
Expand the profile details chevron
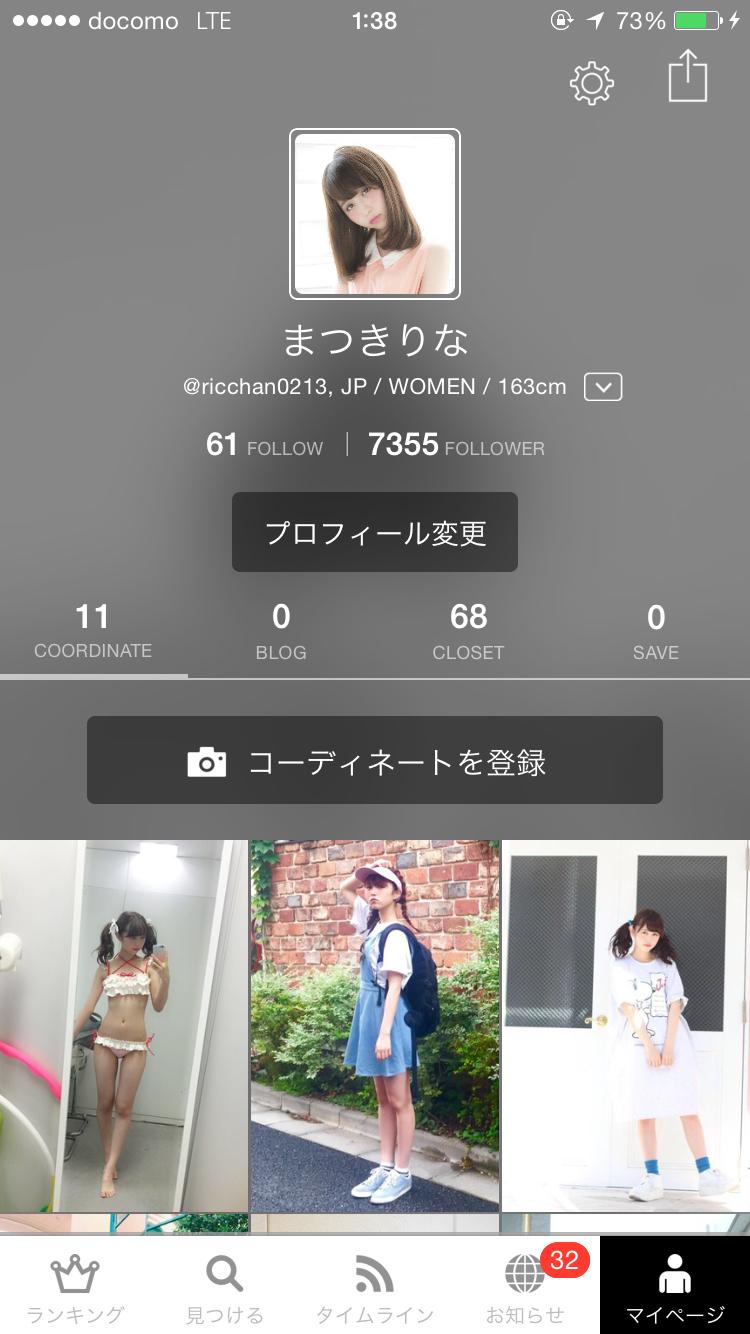click(x=603, y=386)
